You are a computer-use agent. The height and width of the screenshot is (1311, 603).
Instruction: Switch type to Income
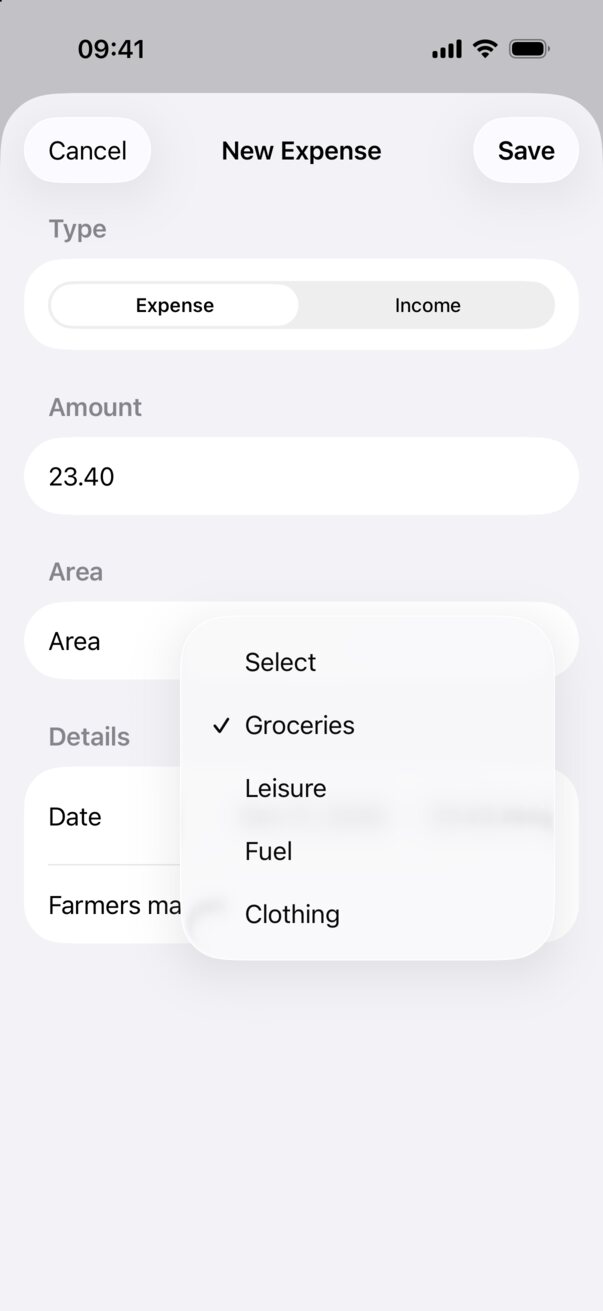427,305
